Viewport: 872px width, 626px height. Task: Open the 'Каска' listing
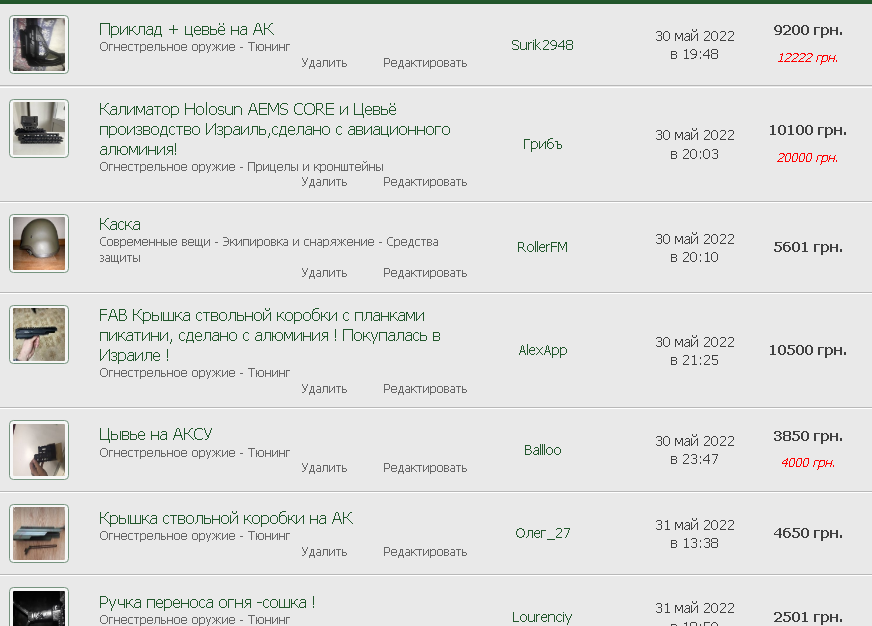(120, 224)
